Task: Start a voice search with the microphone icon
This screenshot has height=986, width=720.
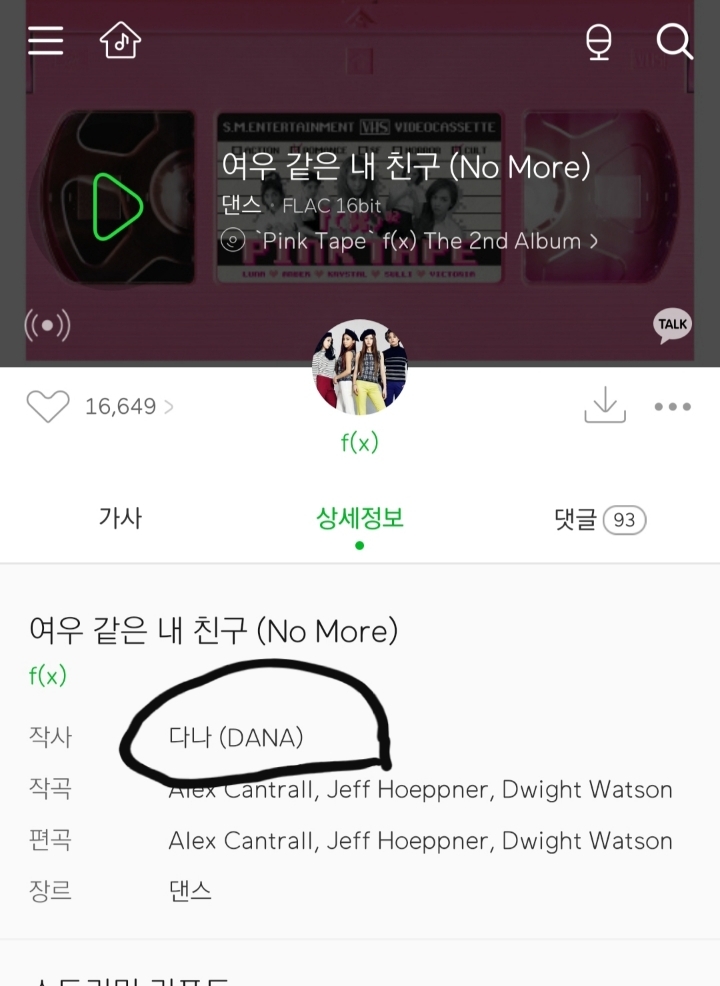Action: click(598, 41)
